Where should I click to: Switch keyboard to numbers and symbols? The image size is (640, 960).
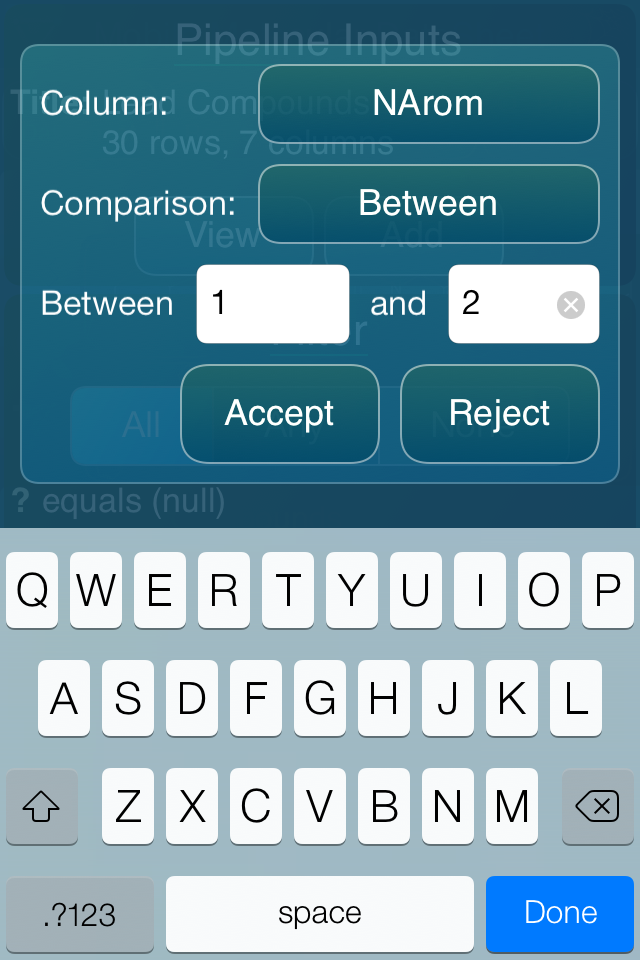point(80,914)
